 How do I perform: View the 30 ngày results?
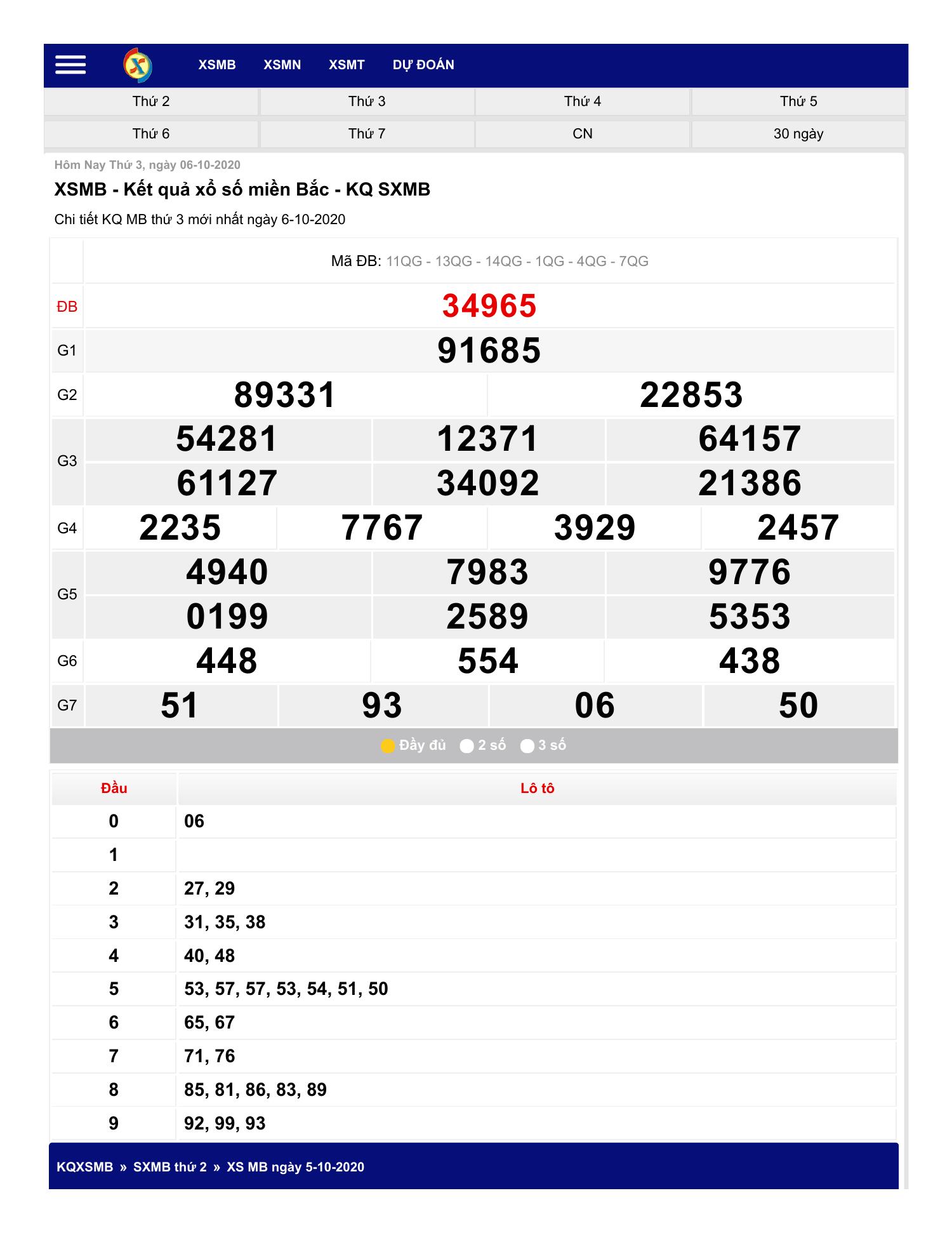pyautogui.click(x=798, y=134)
